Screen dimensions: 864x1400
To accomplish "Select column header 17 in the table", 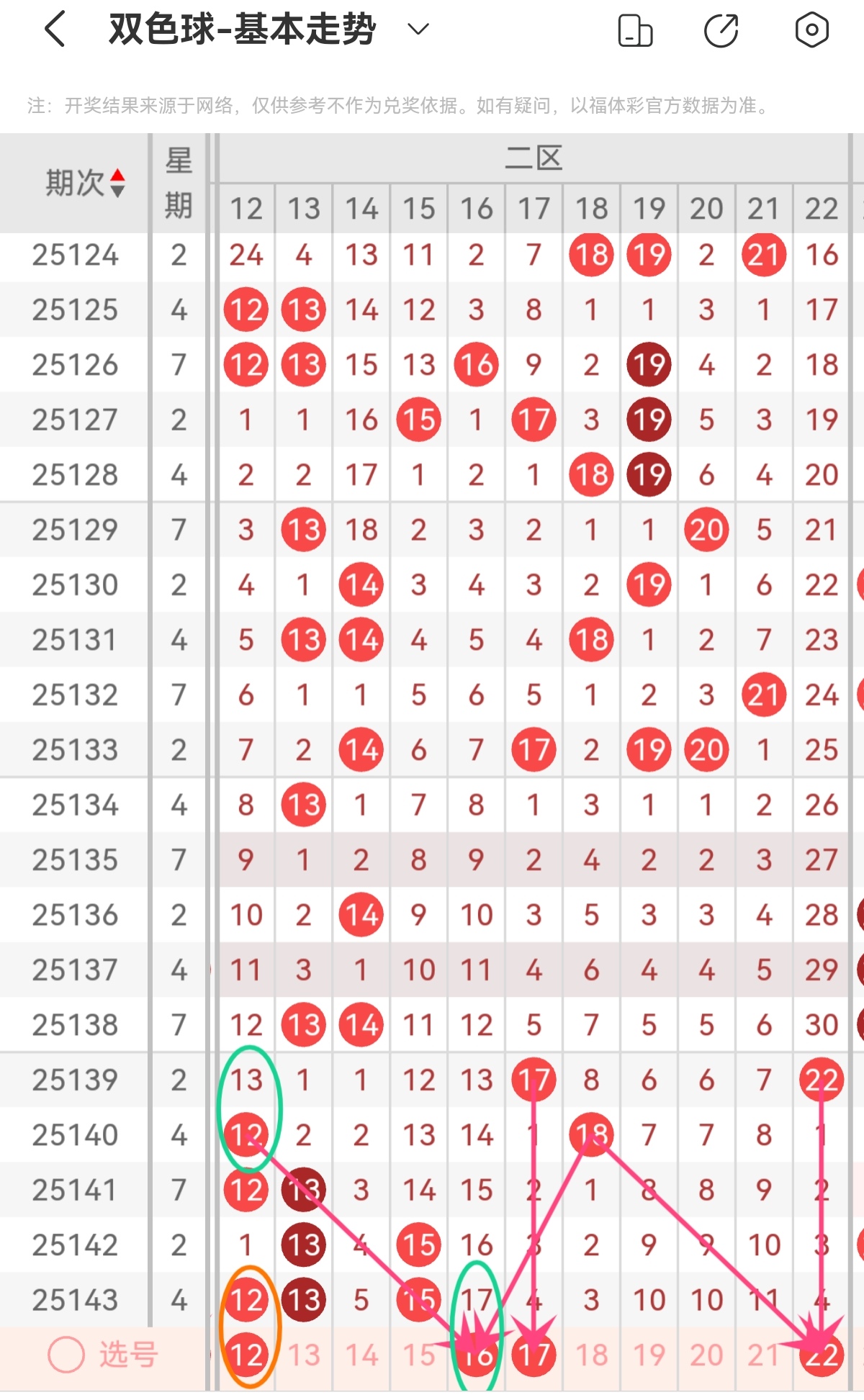I will 533,209.
